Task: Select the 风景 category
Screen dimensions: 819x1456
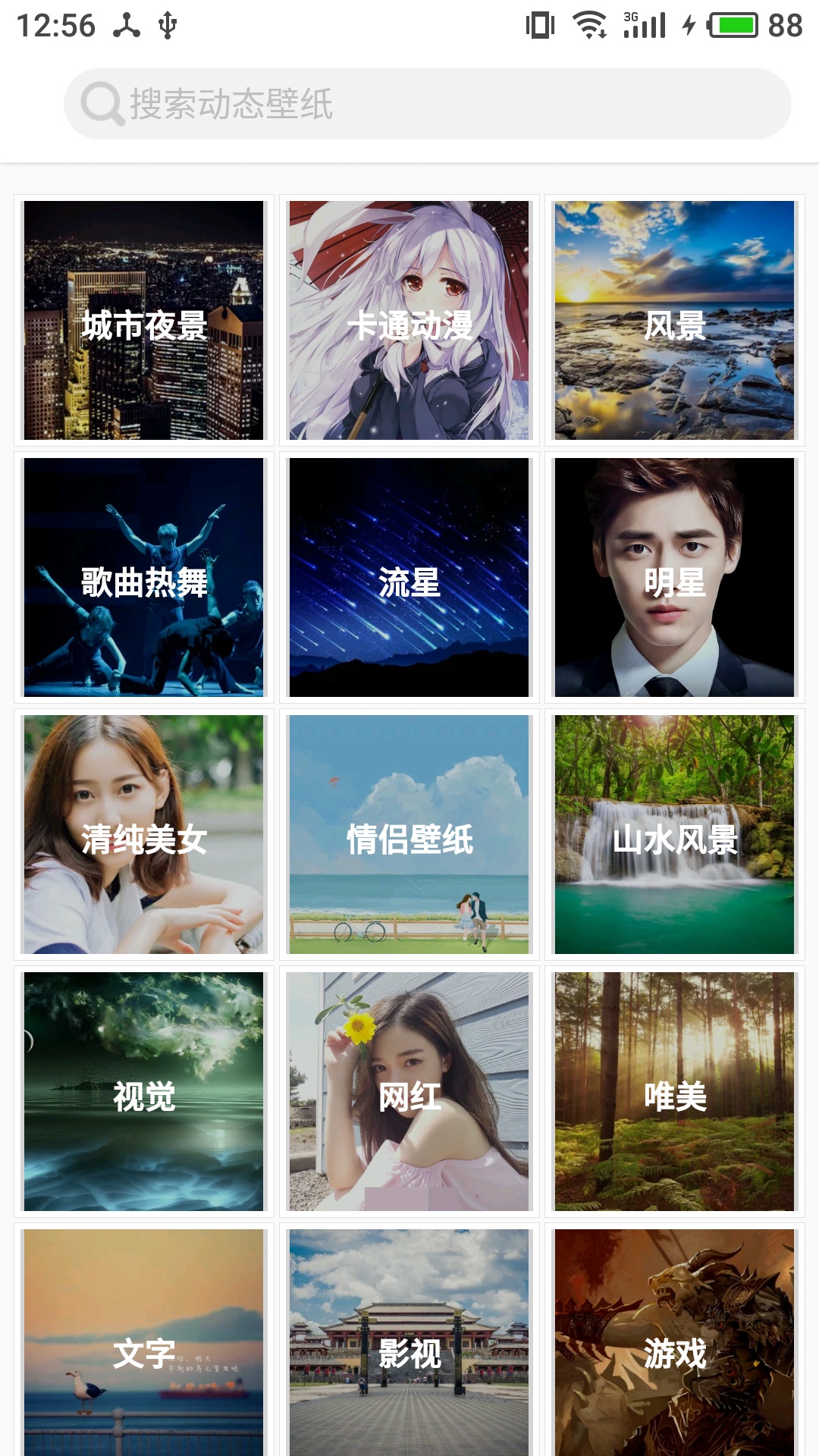Action: [675, 320]
